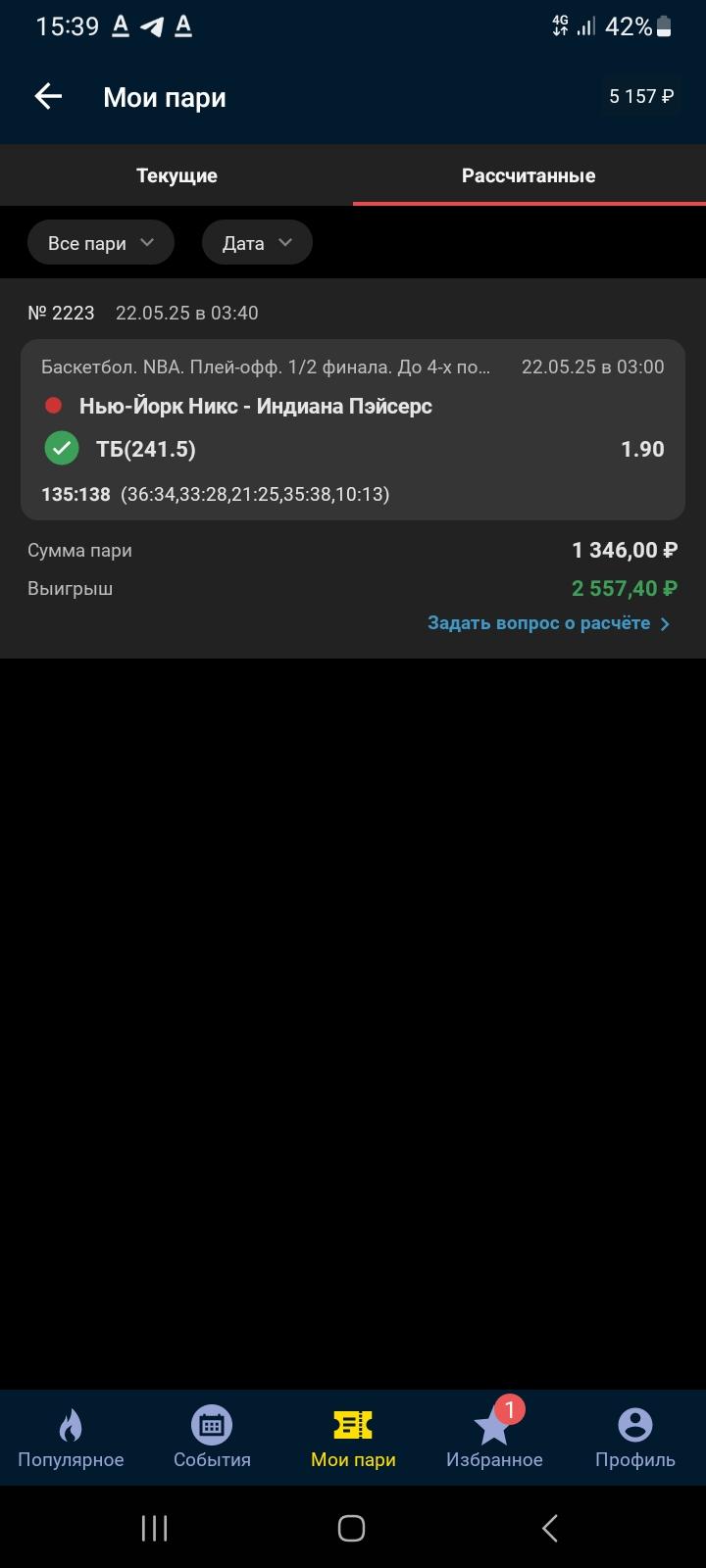This screenshot has width=706, height=1568.
Task: Open the Нью-Йорк Никс - Индиана Пэйсерс bet card
Action: (x=353, y=429)
